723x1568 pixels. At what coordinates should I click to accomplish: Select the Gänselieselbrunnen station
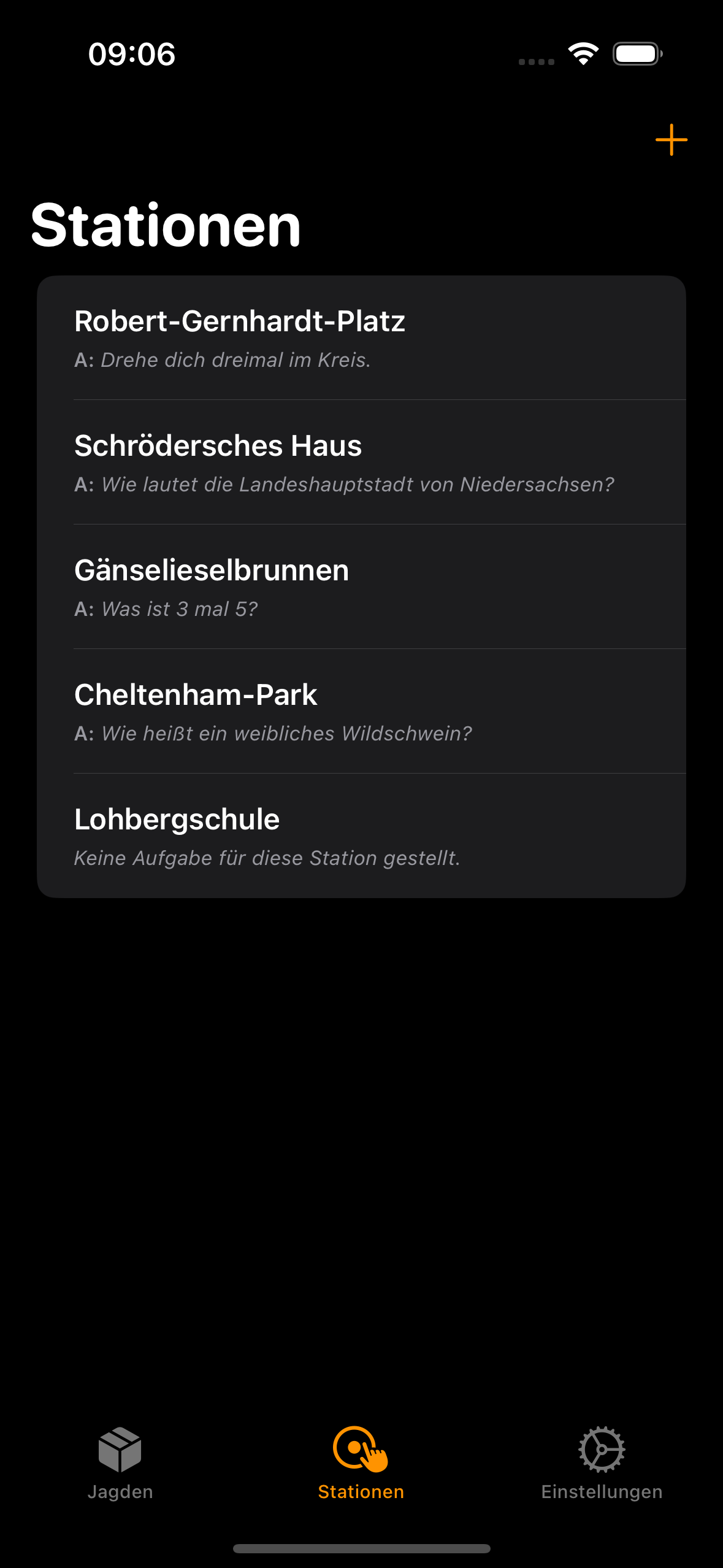pos(361,587)
